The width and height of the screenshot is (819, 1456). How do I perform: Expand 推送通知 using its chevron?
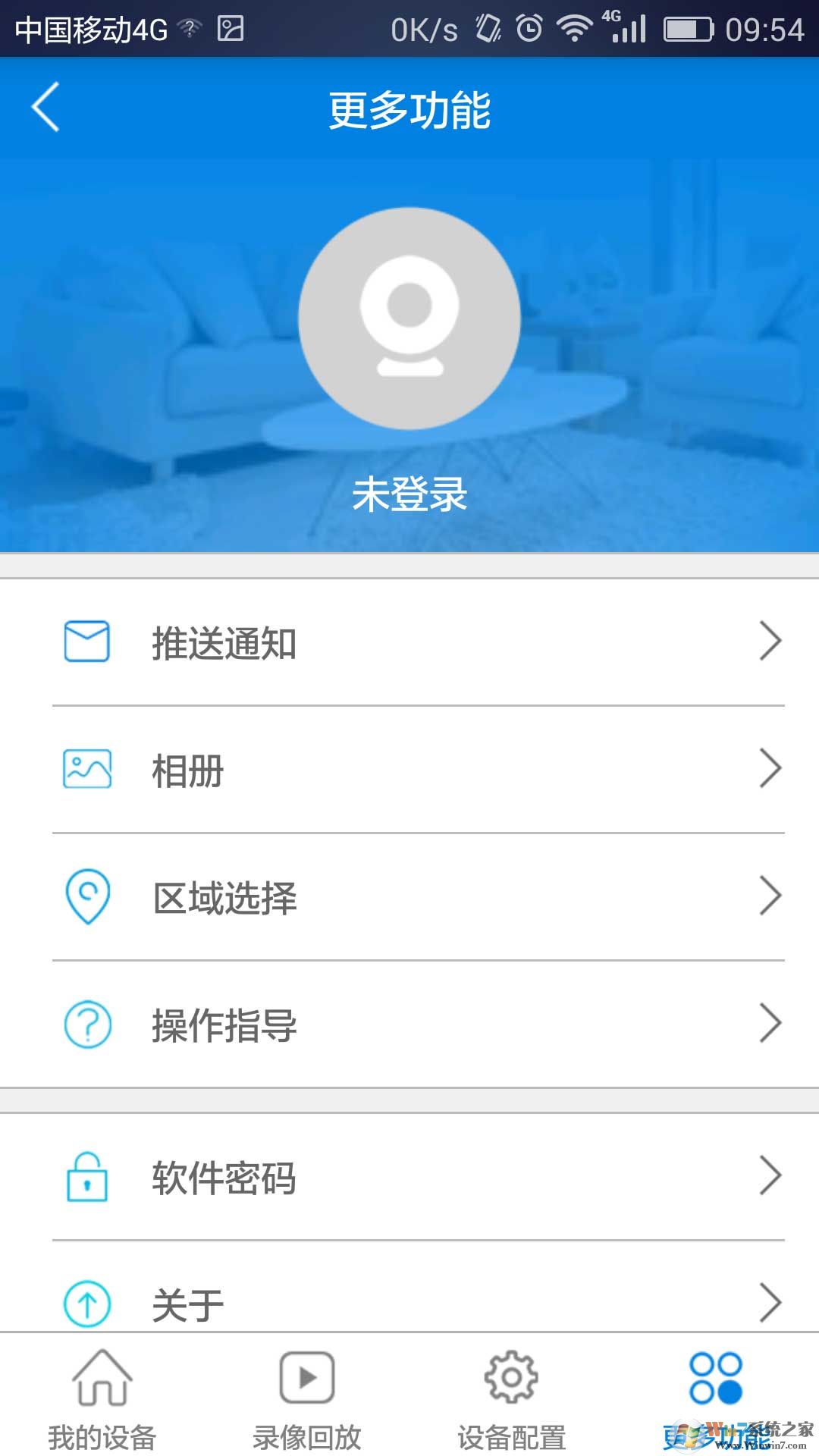773,641
